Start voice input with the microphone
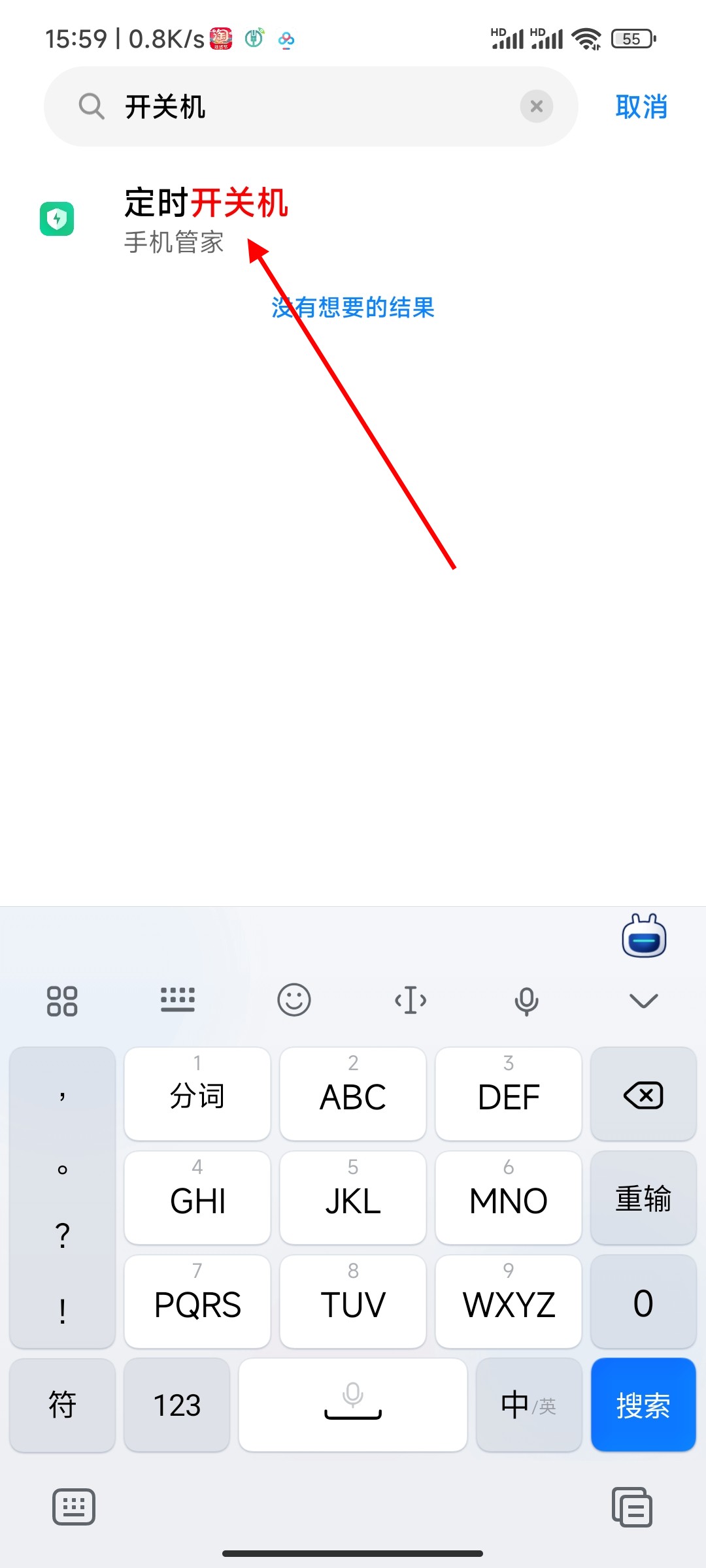The width and height of the screenshot is (706, 1568). [x=526, y=1000]
